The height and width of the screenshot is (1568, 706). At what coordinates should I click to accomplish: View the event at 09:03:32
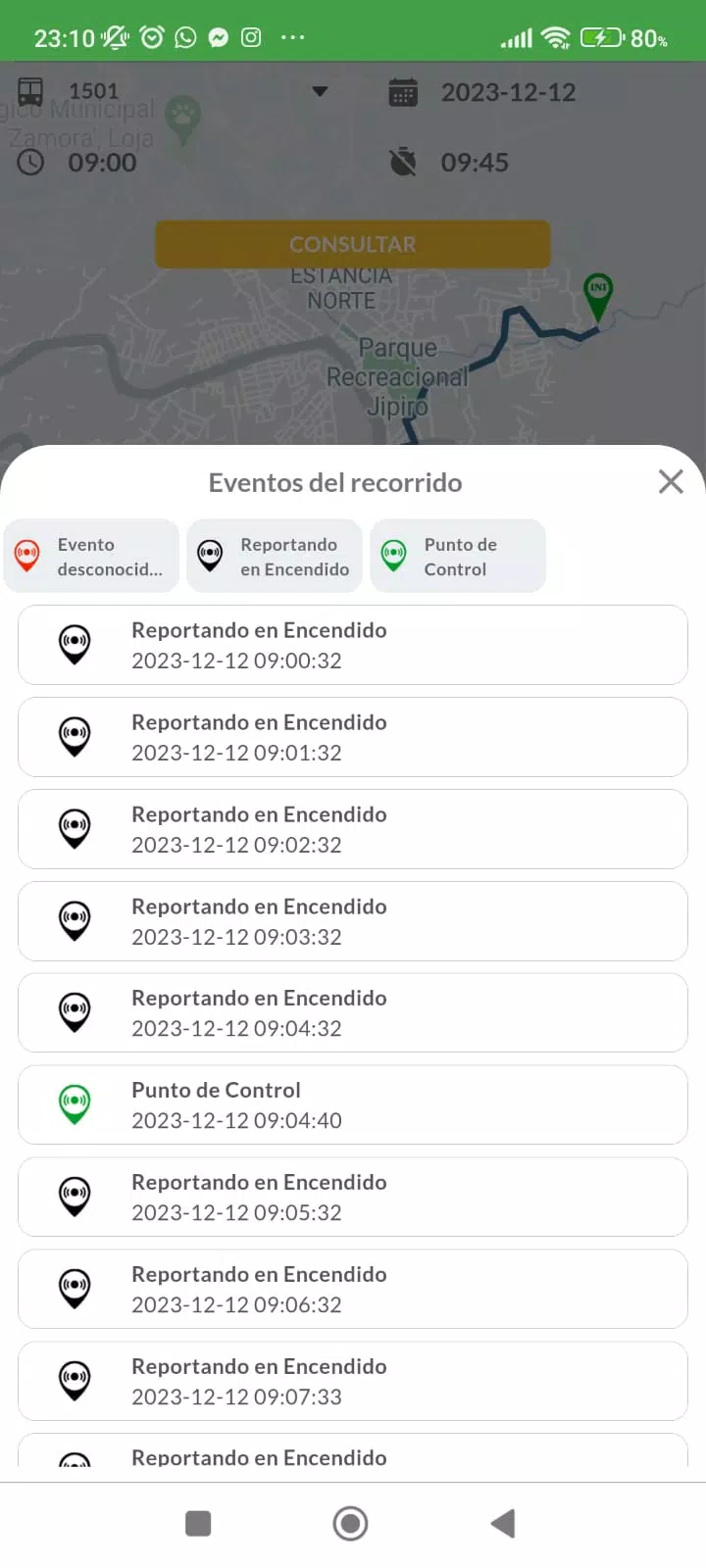[353, 921]
